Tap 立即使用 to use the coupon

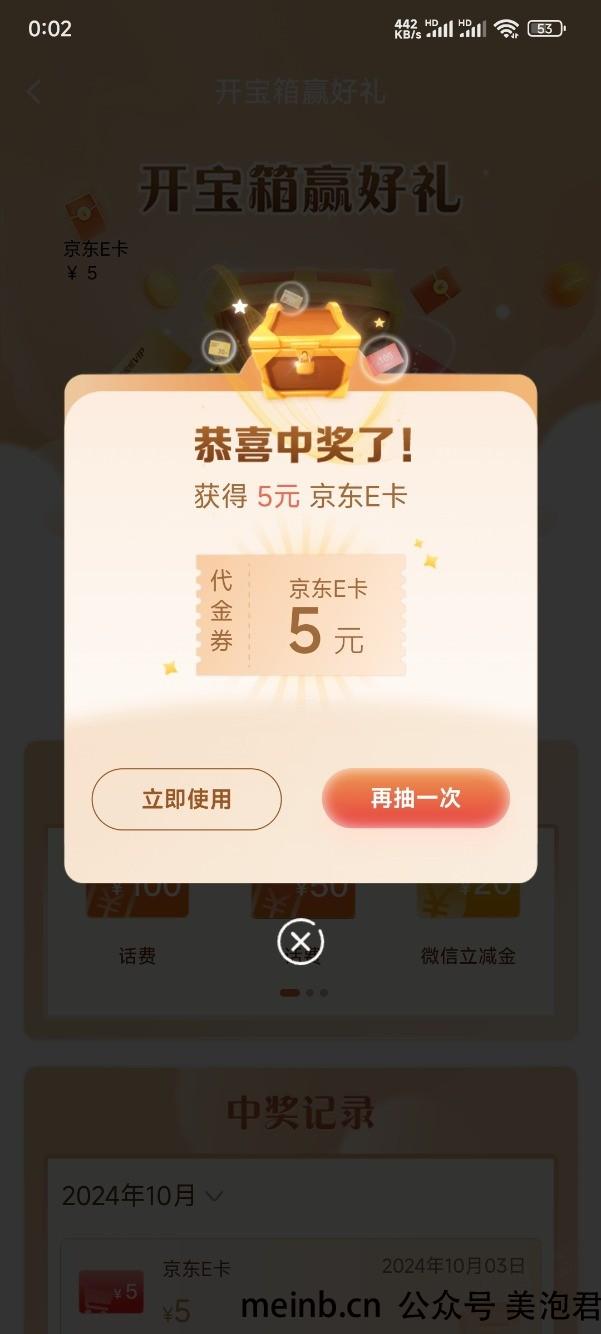pyautogui.click(x=186, y=799)
